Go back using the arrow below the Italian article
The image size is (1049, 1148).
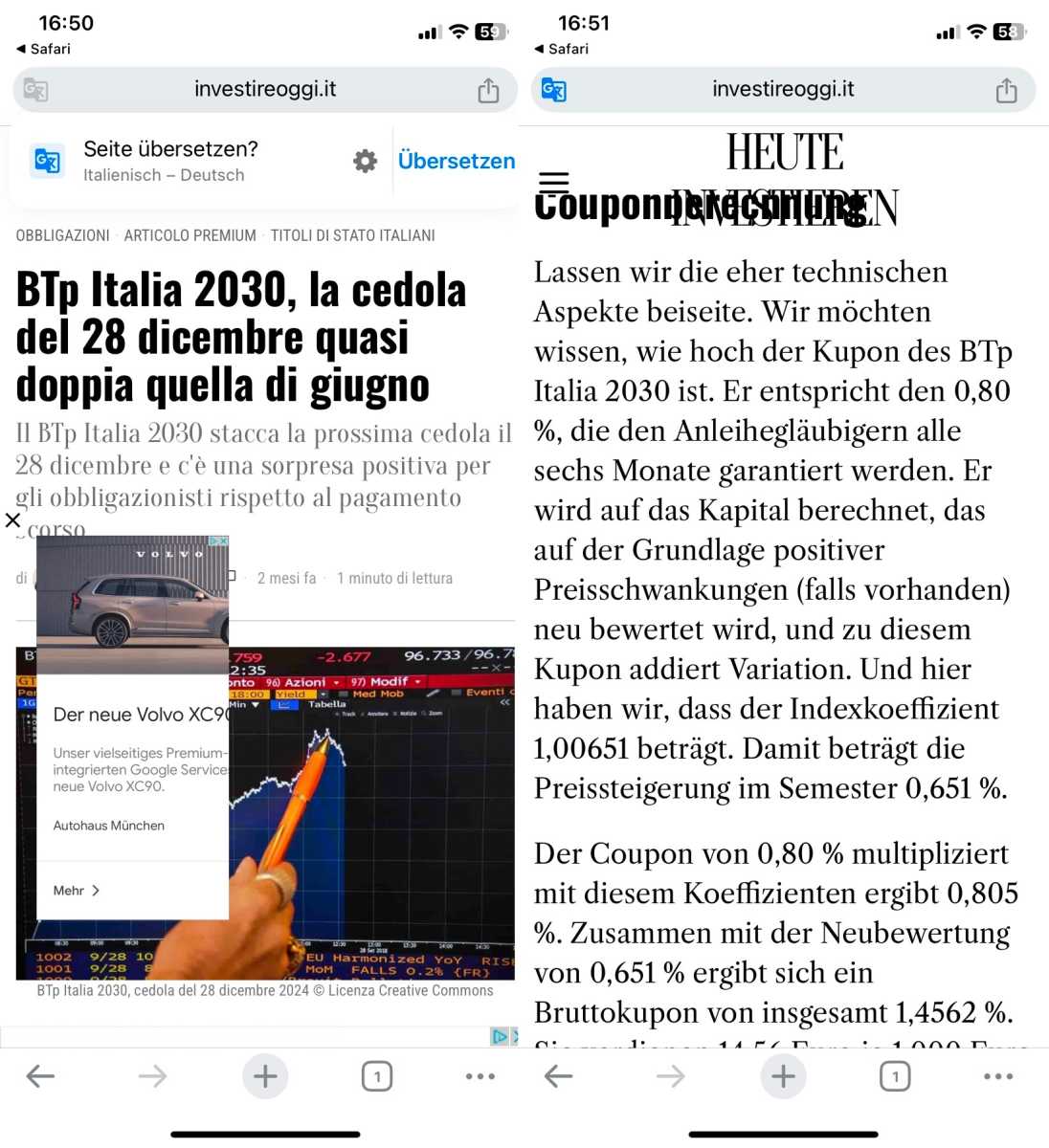click(x=40, y=1076)
